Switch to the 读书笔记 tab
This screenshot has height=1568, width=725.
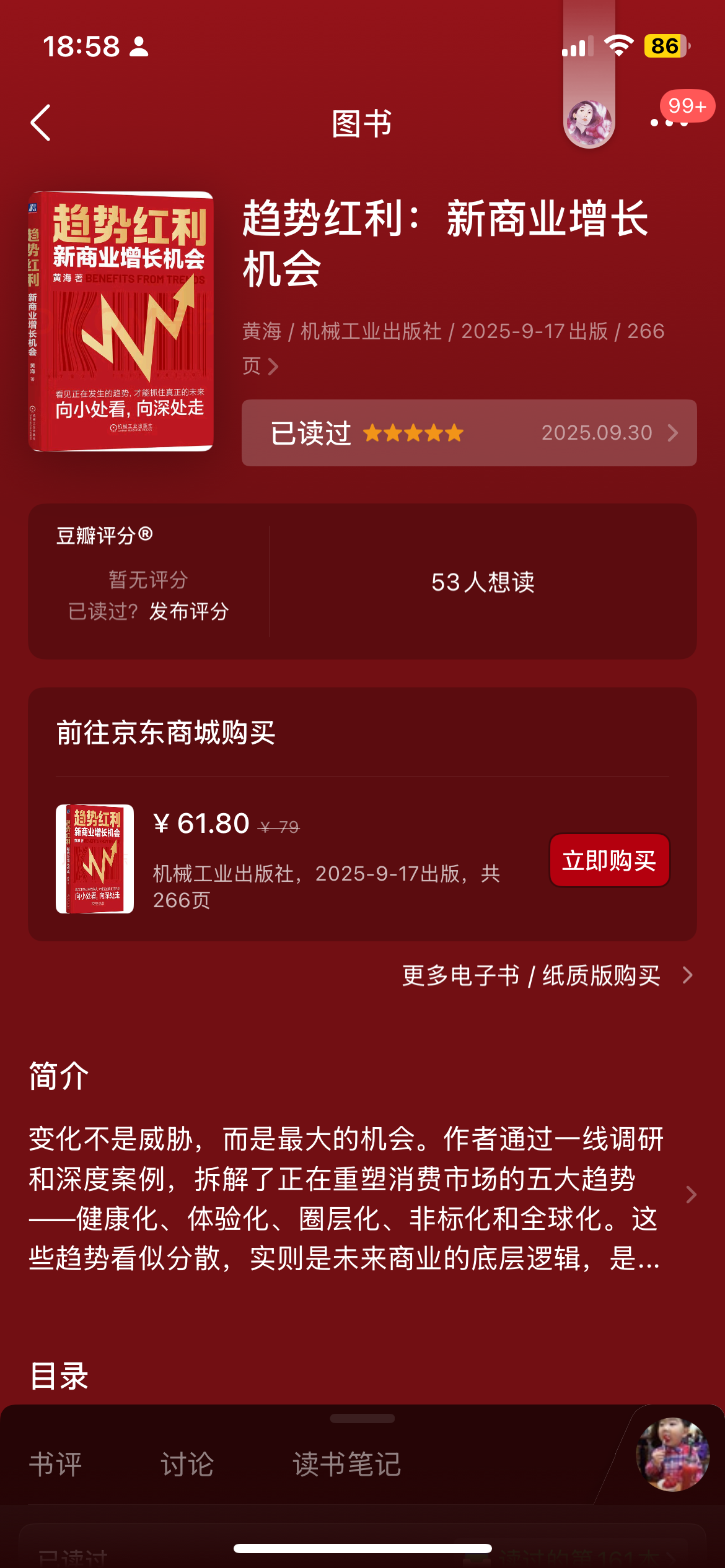click(x=346, y=1464)
